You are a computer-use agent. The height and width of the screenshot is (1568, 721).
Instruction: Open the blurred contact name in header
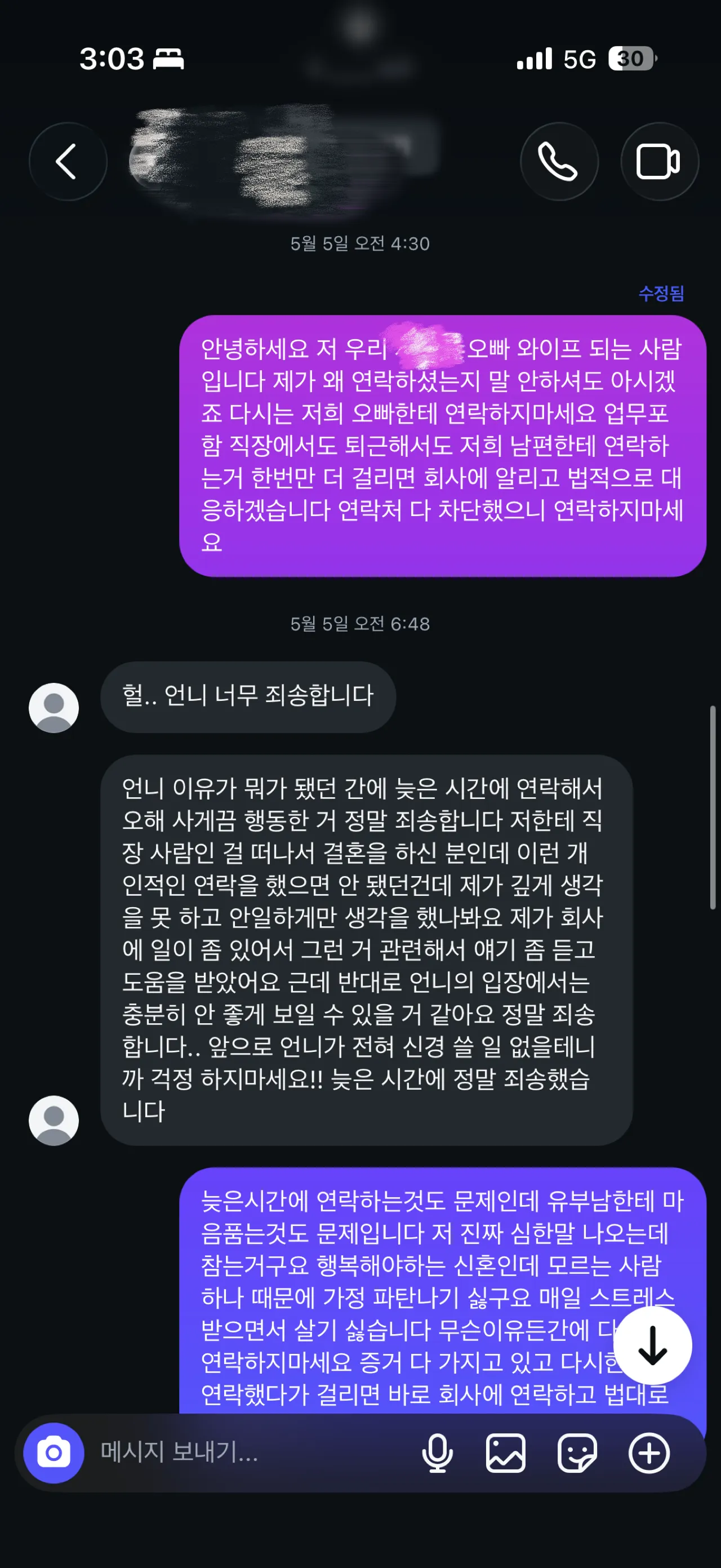click(285, 159)
